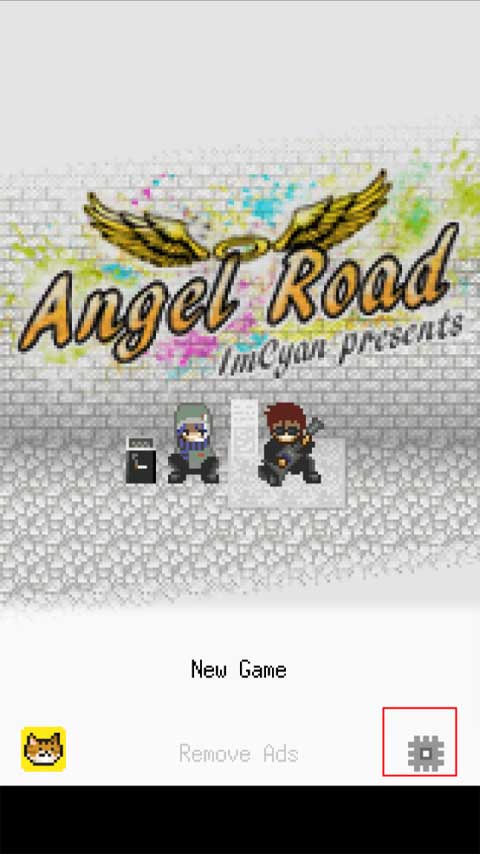Image resolution: width=480 pixels, height=854 pixels.
Task: Tap the Remove Ads option
Action: coord(239,754)
